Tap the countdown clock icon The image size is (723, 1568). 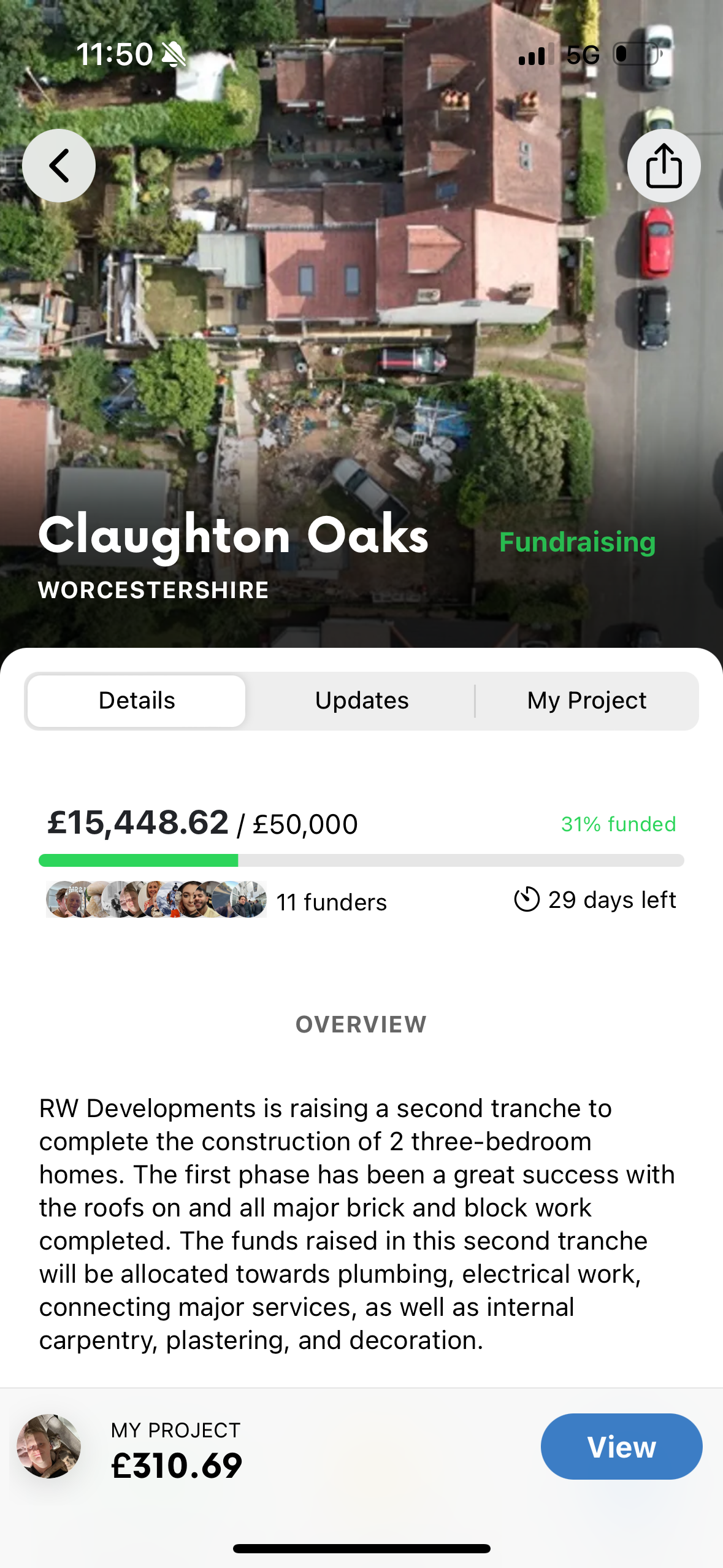526,900
